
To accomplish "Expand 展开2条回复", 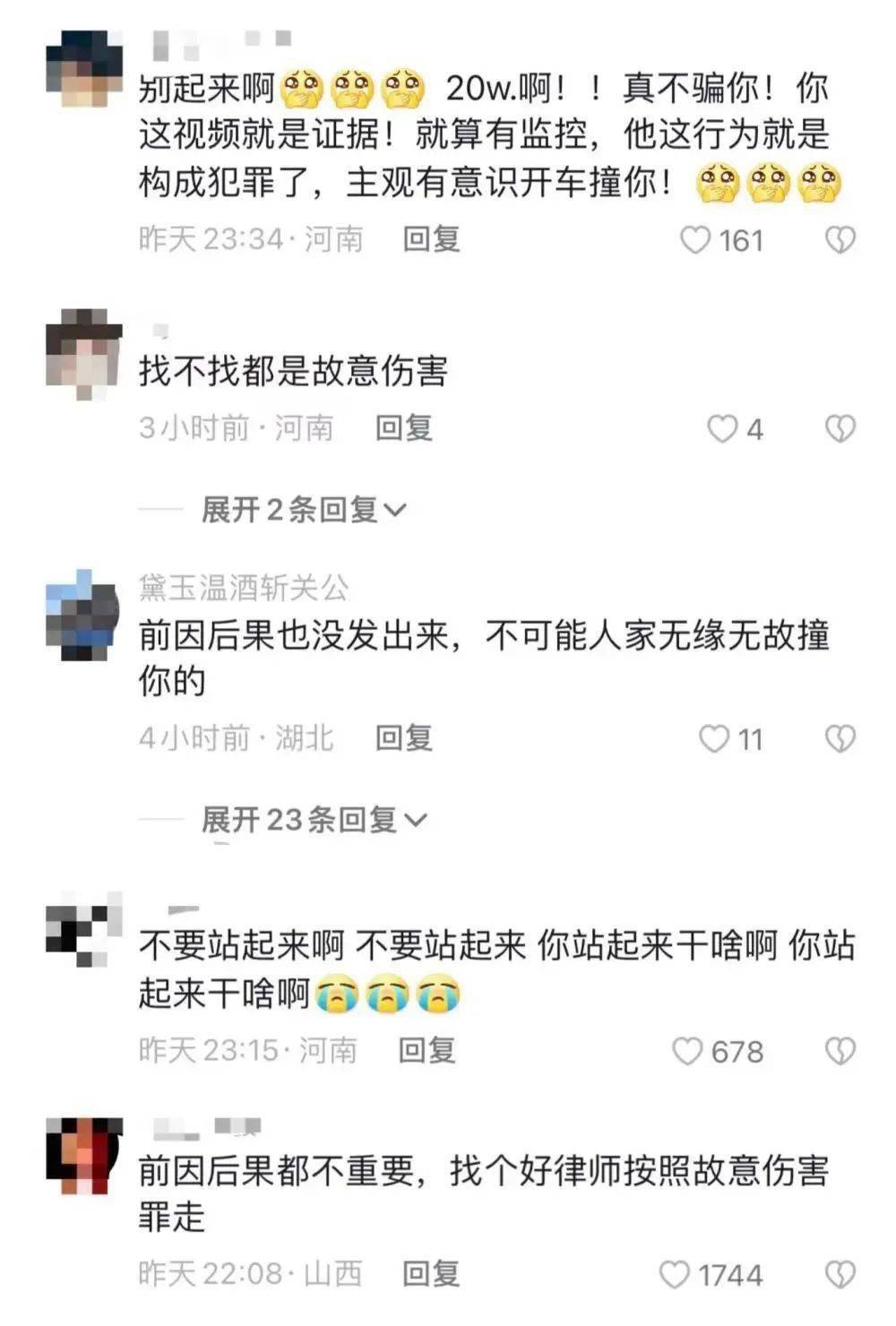I will click(303, 510).
